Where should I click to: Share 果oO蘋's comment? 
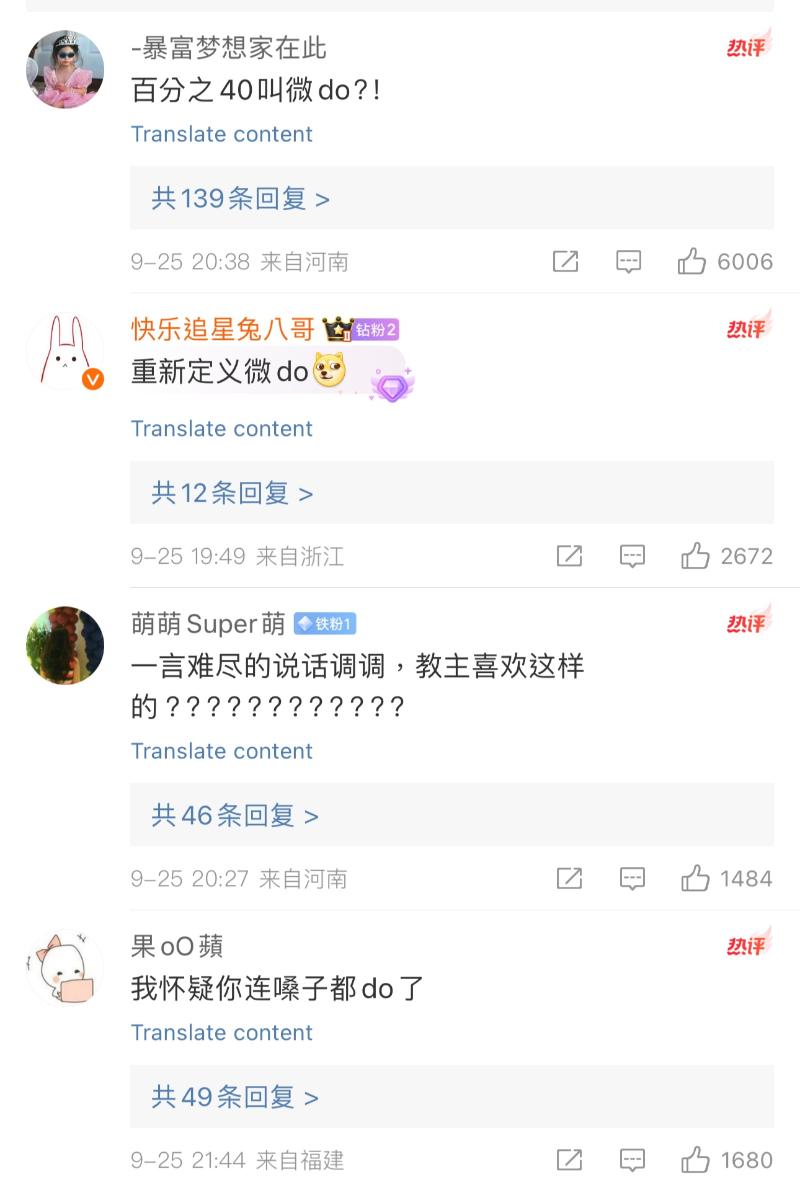click(569, 1160)
